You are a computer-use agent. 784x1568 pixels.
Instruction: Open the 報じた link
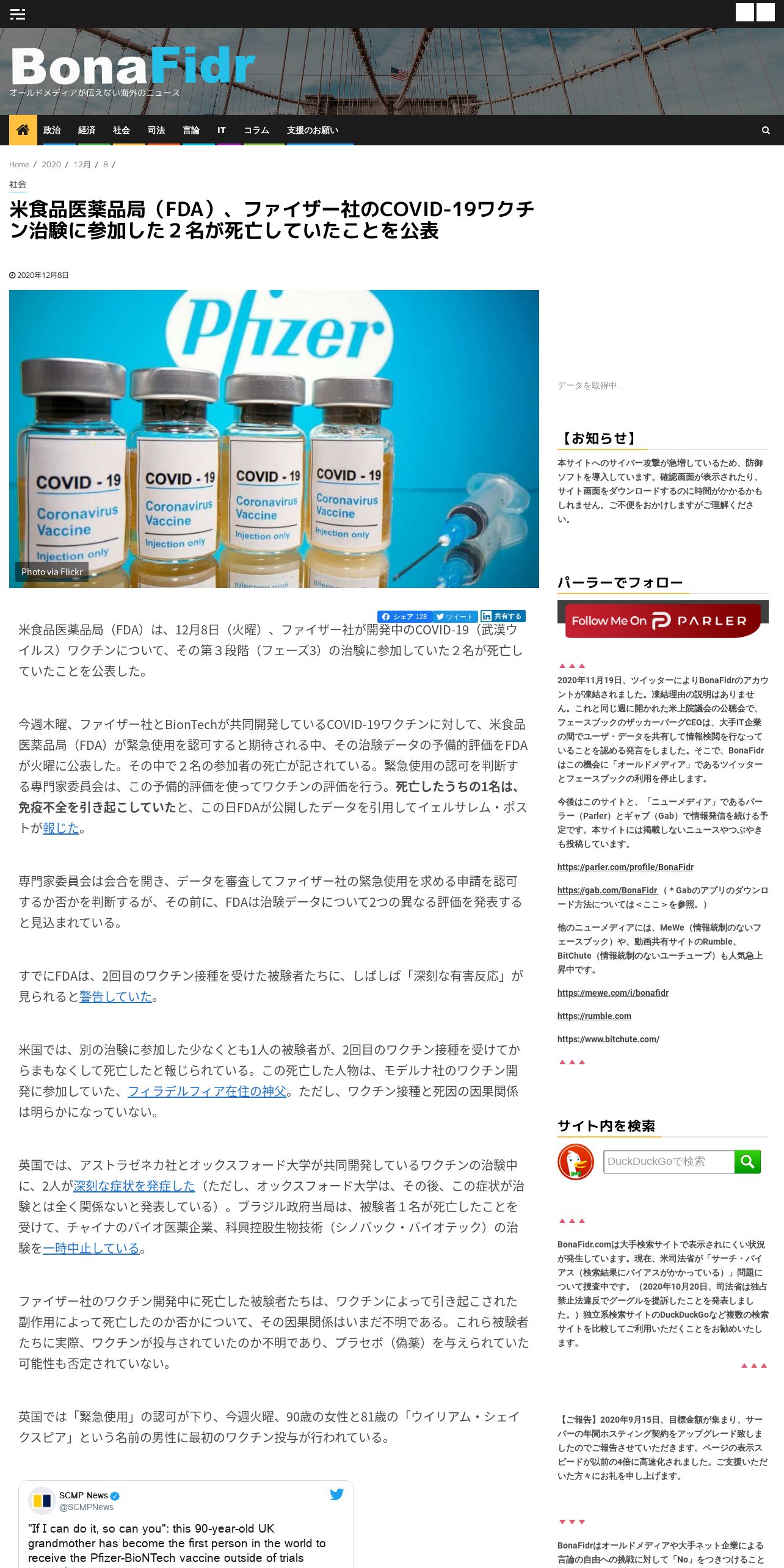pyautogui.click(x=61, y=828)
